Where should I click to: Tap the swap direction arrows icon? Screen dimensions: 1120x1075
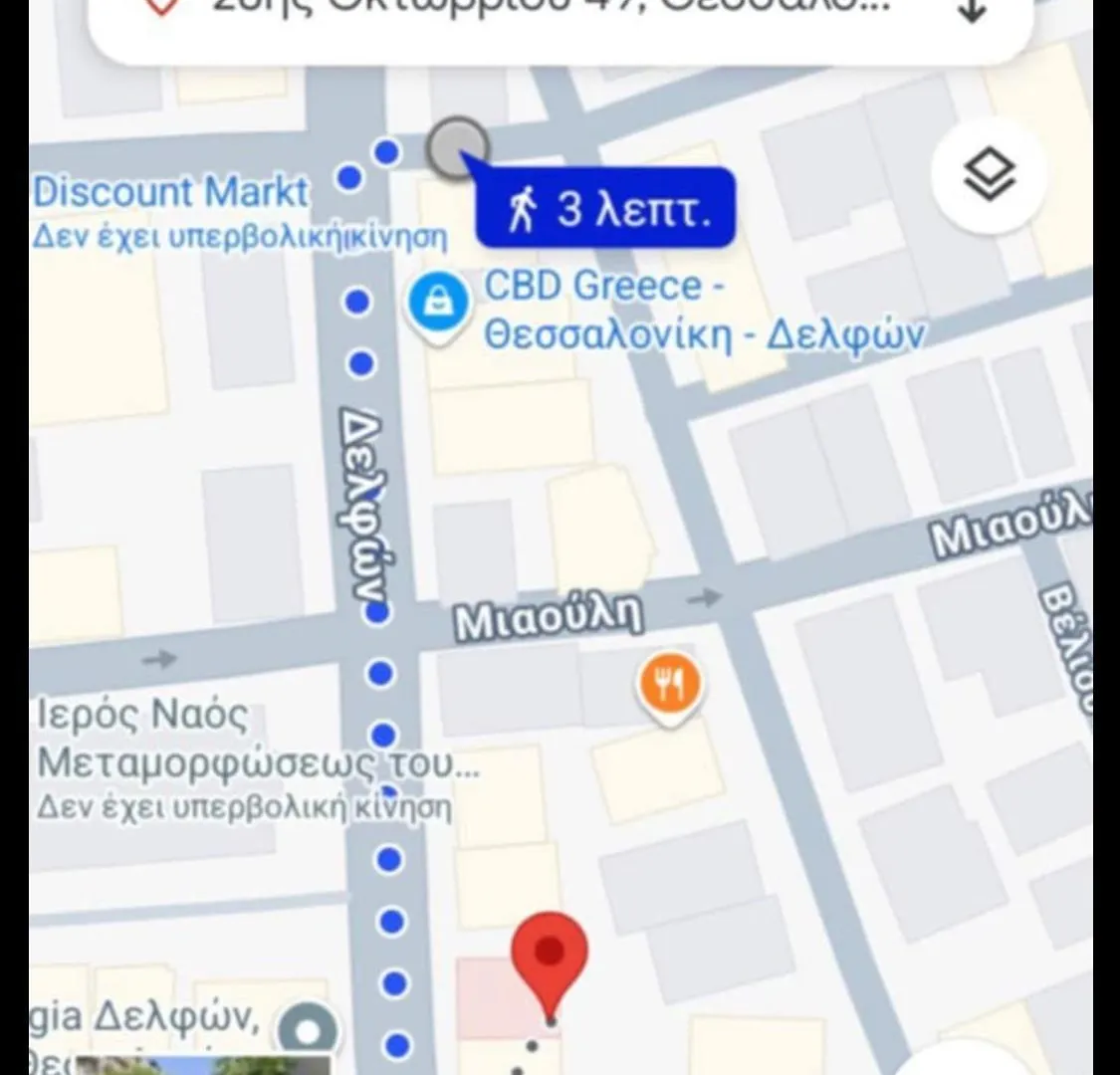pyautogui.click(x=971, y=12)
